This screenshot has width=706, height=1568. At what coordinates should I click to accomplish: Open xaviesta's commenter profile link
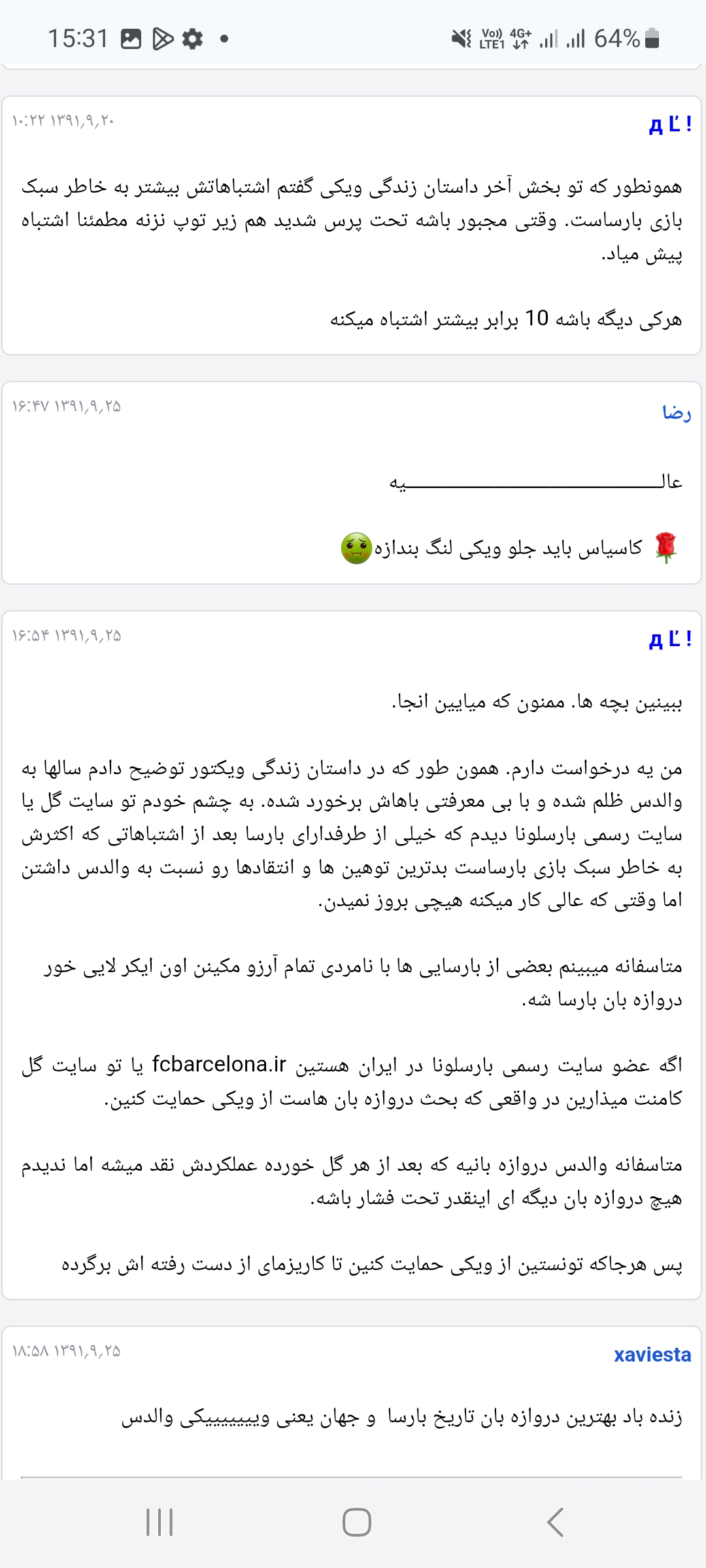click(652, 1354)
